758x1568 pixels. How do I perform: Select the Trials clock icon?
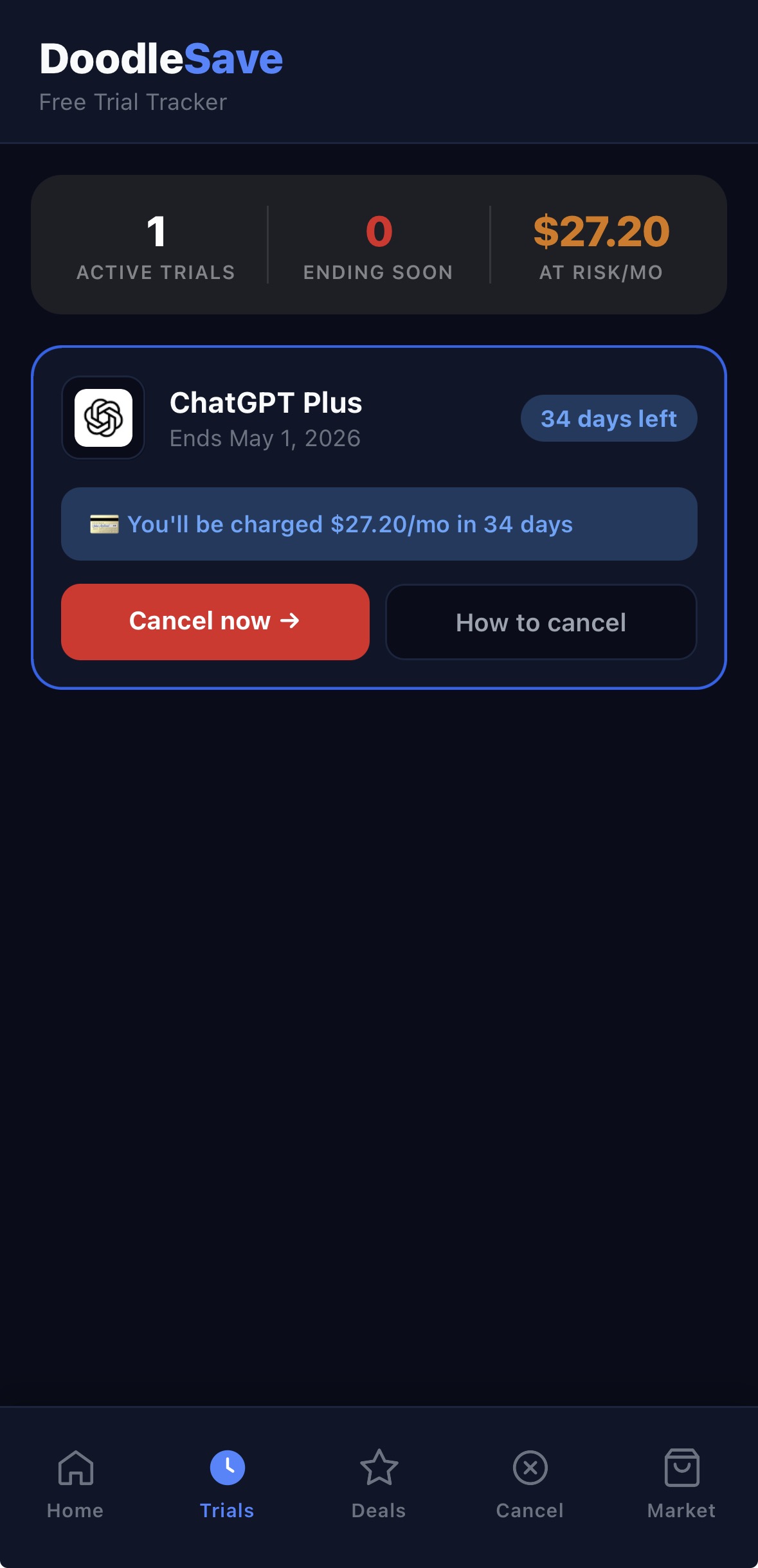(x=227, y=1468)
